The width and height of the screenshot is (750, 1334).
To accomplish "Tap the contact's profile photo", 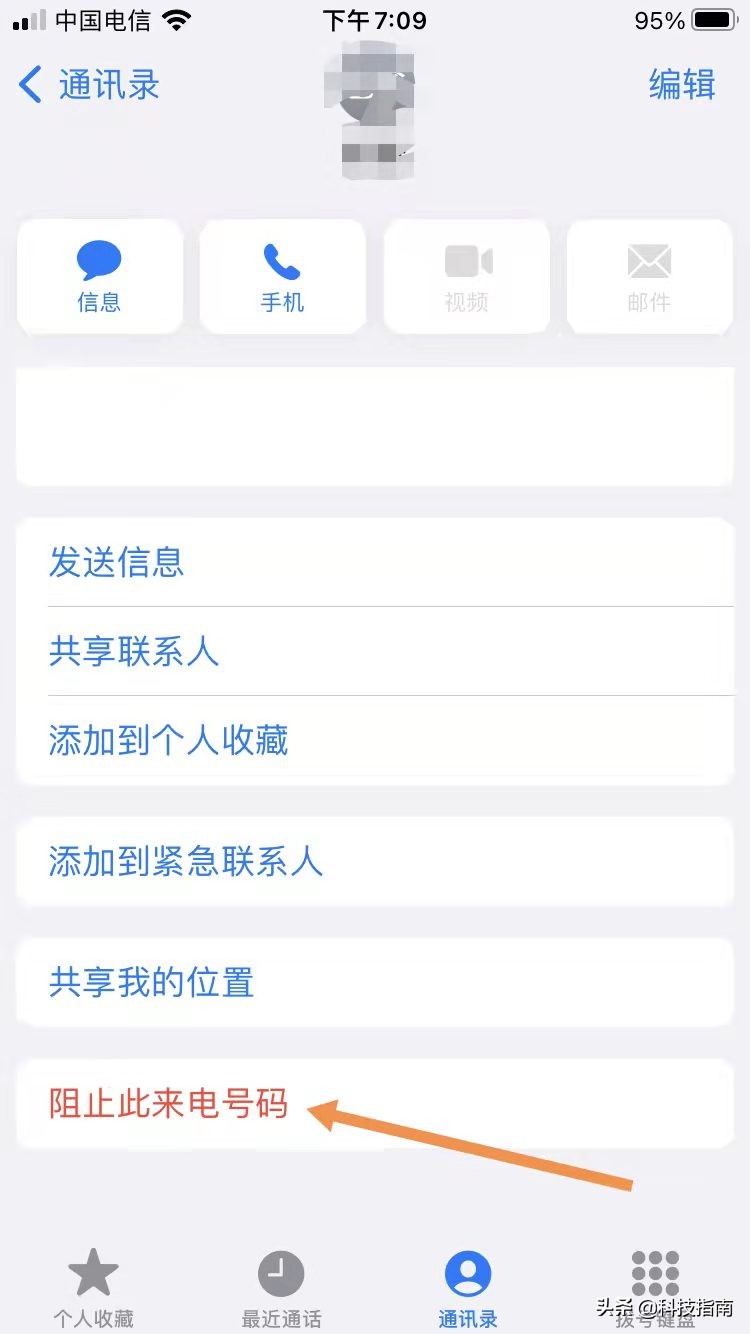I will [x=375, y=110].
